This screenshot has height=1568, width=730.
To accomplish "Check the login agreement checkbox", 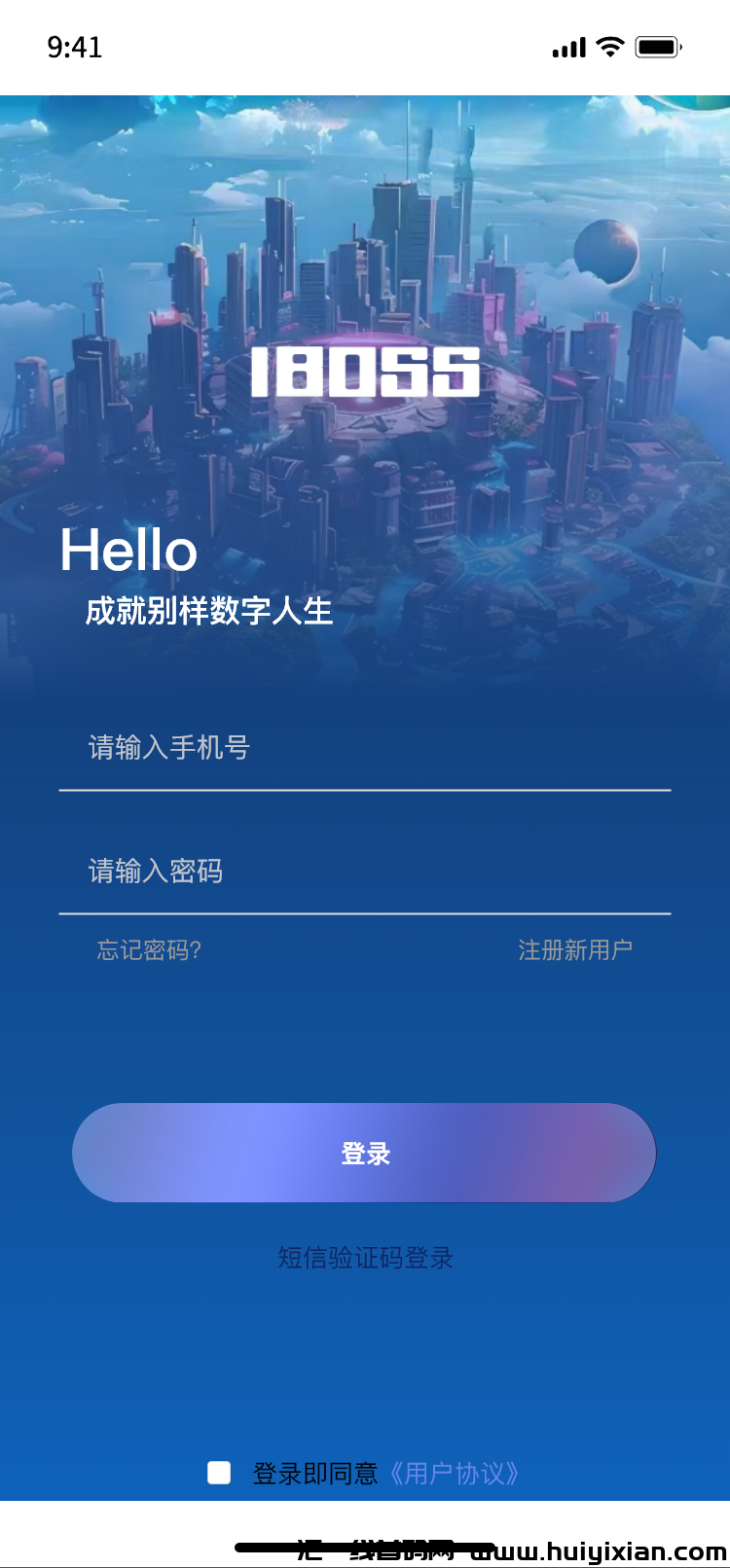I will click(218, 1474).
